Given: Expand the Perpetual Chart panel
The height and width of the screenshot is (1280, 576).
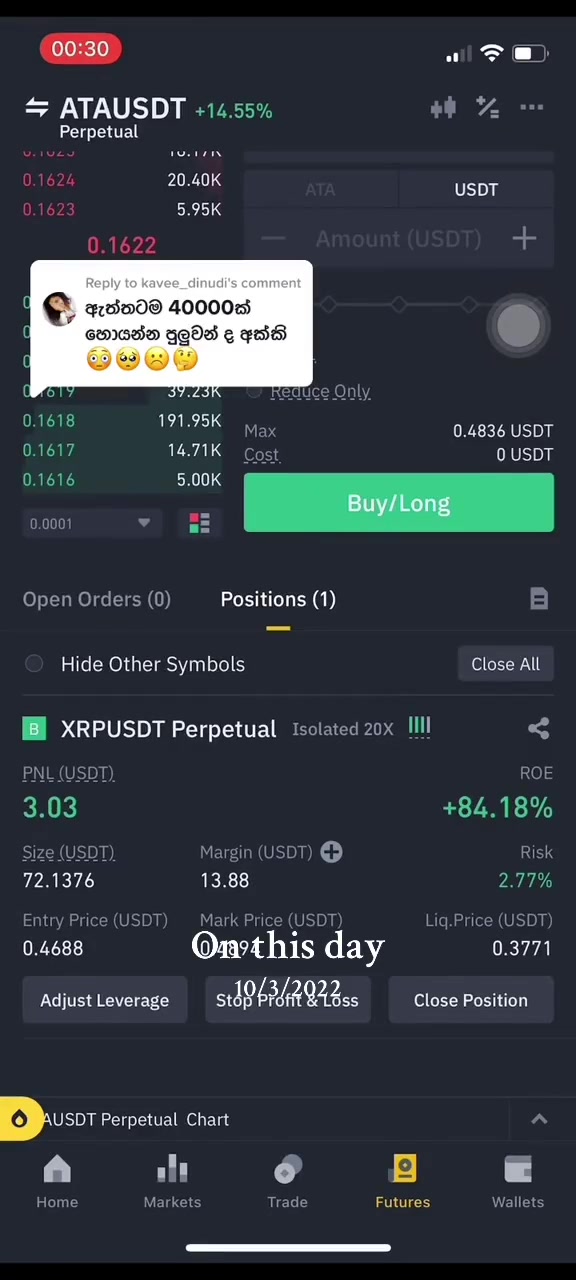Looking at the screenshot, I should (538, 1119).
